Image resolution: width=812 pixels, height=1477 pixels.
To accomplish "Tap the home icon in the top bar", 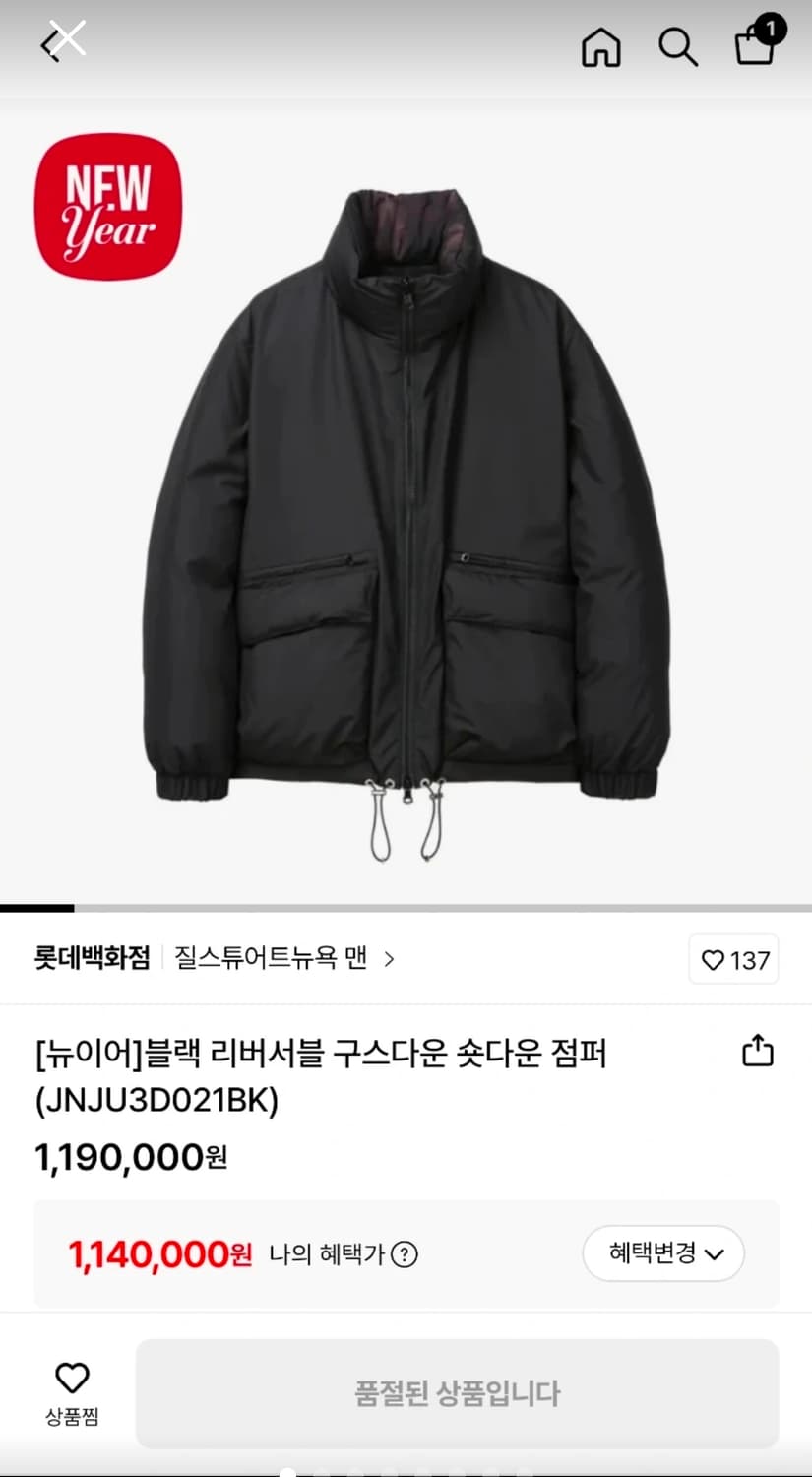I will pos(601,47).
